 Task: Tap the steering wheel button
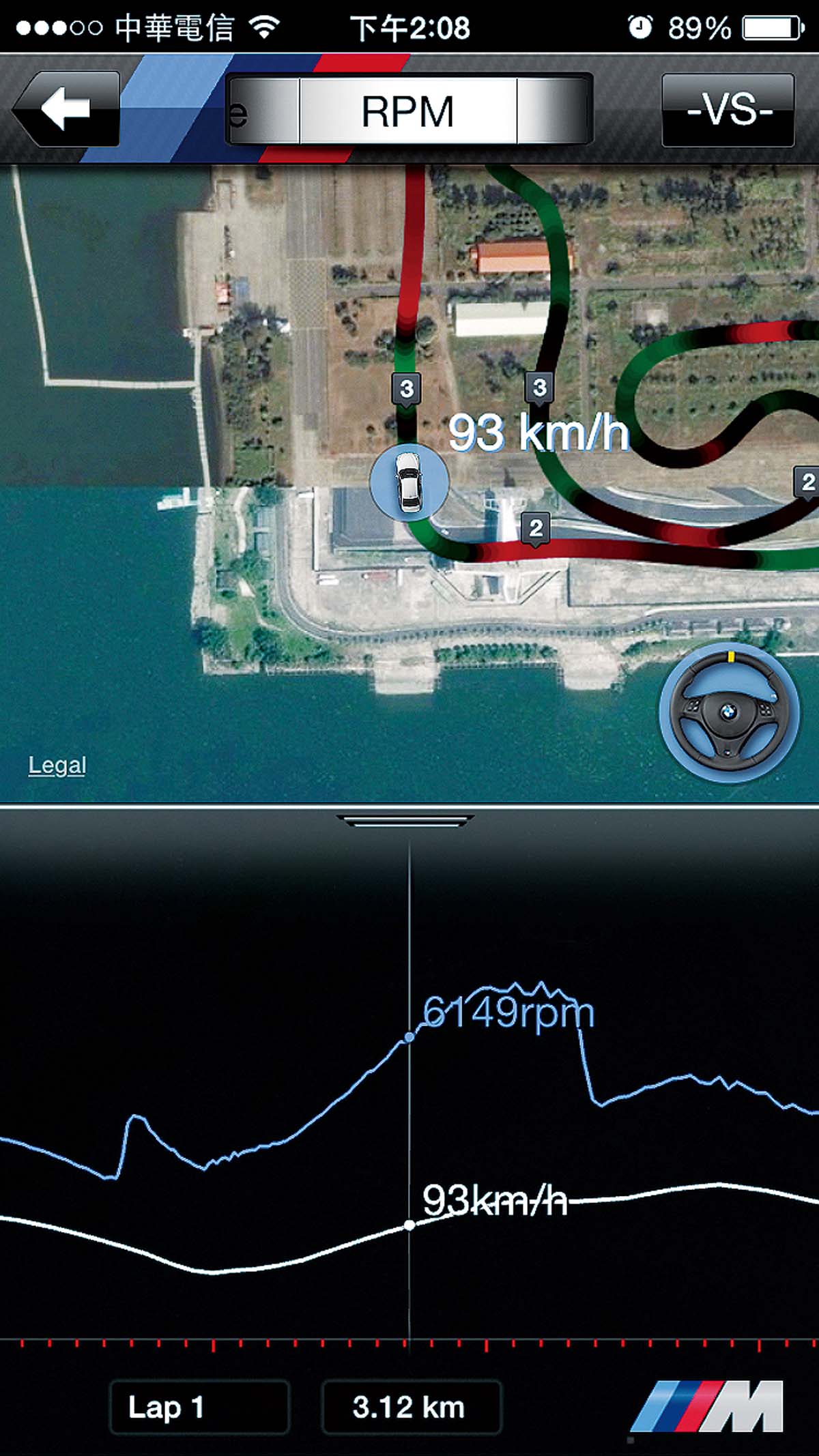tap(728, 712)
